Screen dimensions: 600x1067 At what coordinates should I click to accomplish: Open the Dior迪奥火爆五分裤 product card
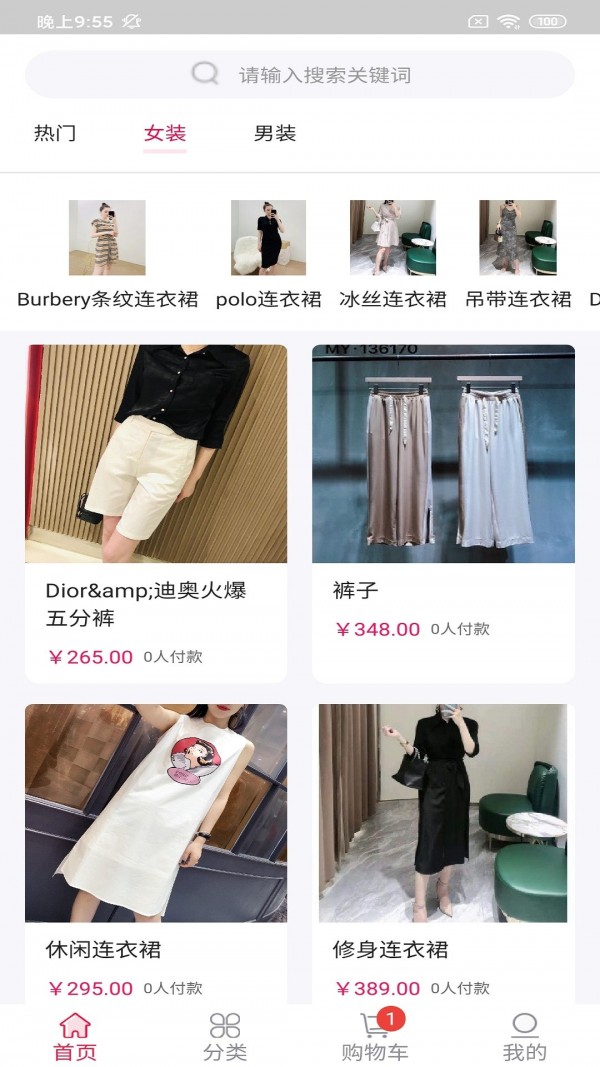tap(156, 512)
